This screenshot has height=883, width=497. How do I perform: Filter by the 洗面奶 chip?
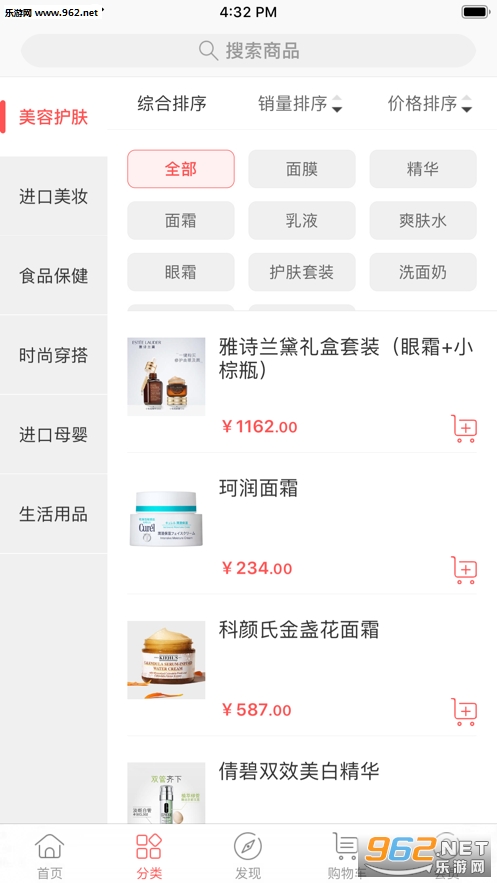423,272
